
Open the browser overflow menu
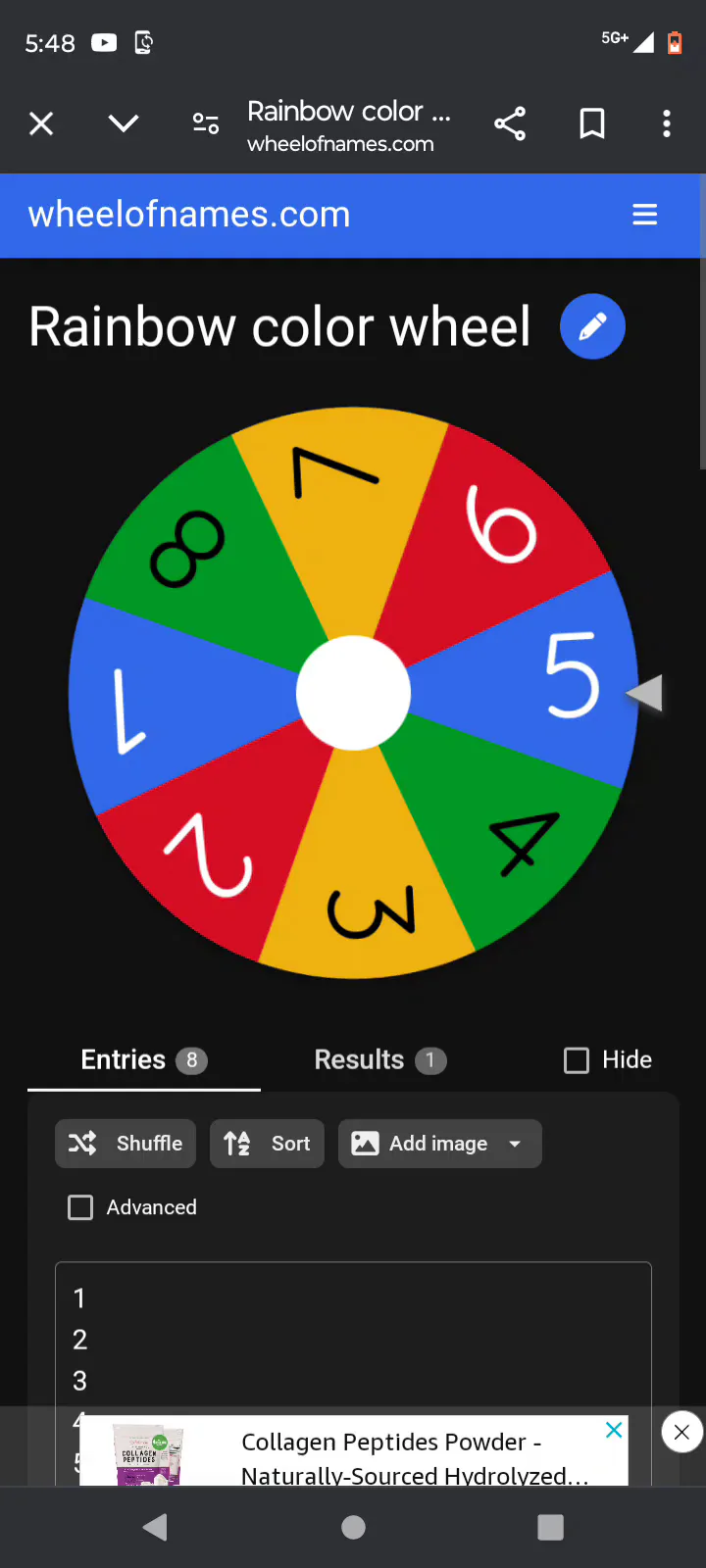(667, 123)
